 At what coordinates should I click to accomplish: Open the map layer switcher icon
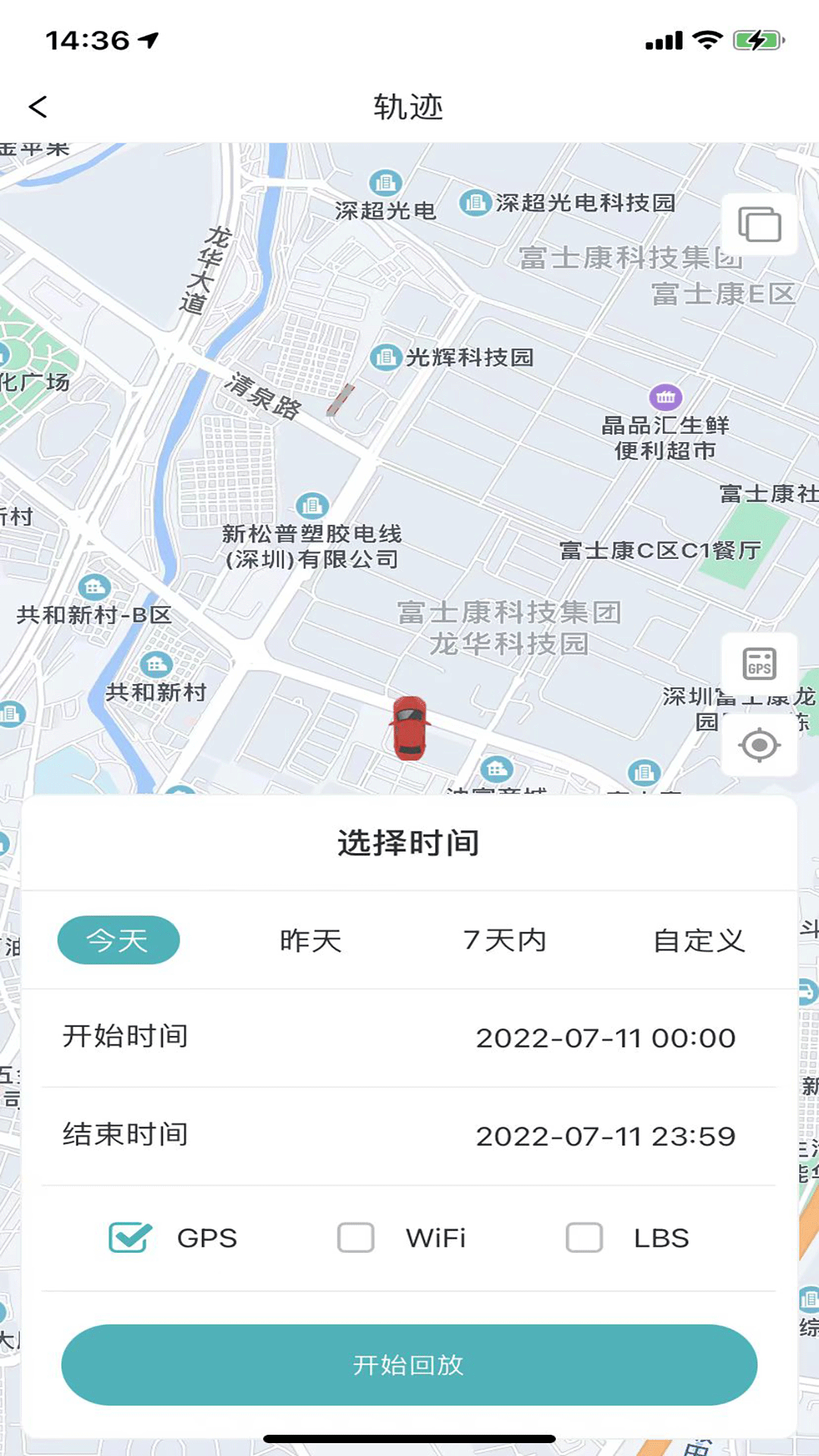point(761,224)
